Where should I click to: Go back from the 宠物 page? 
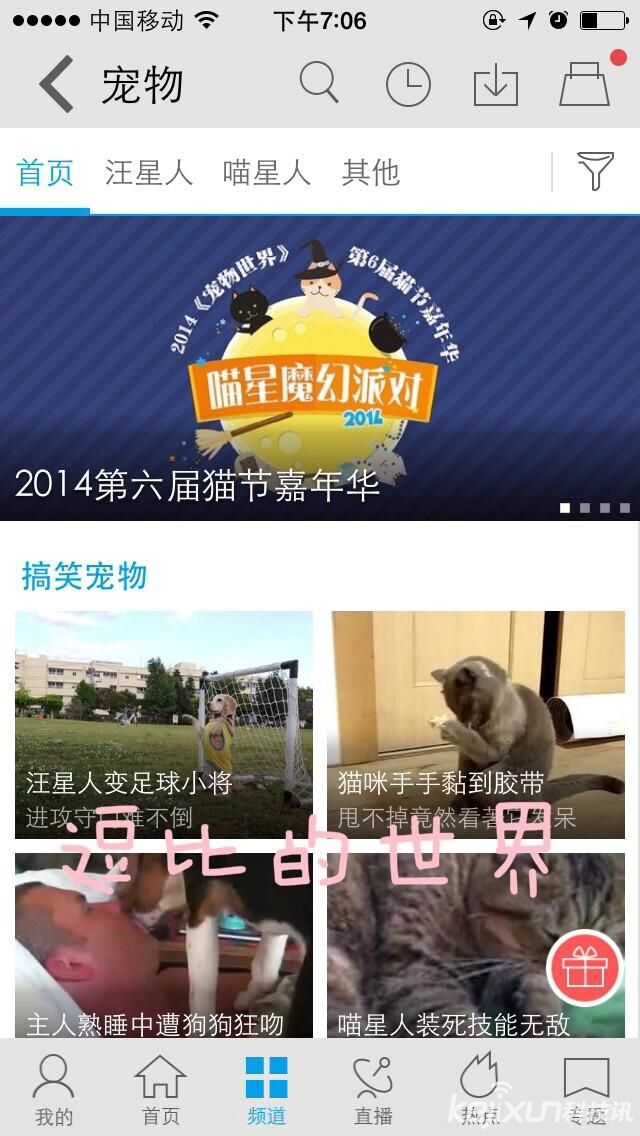pyautogui.click(x=57, y=84)
